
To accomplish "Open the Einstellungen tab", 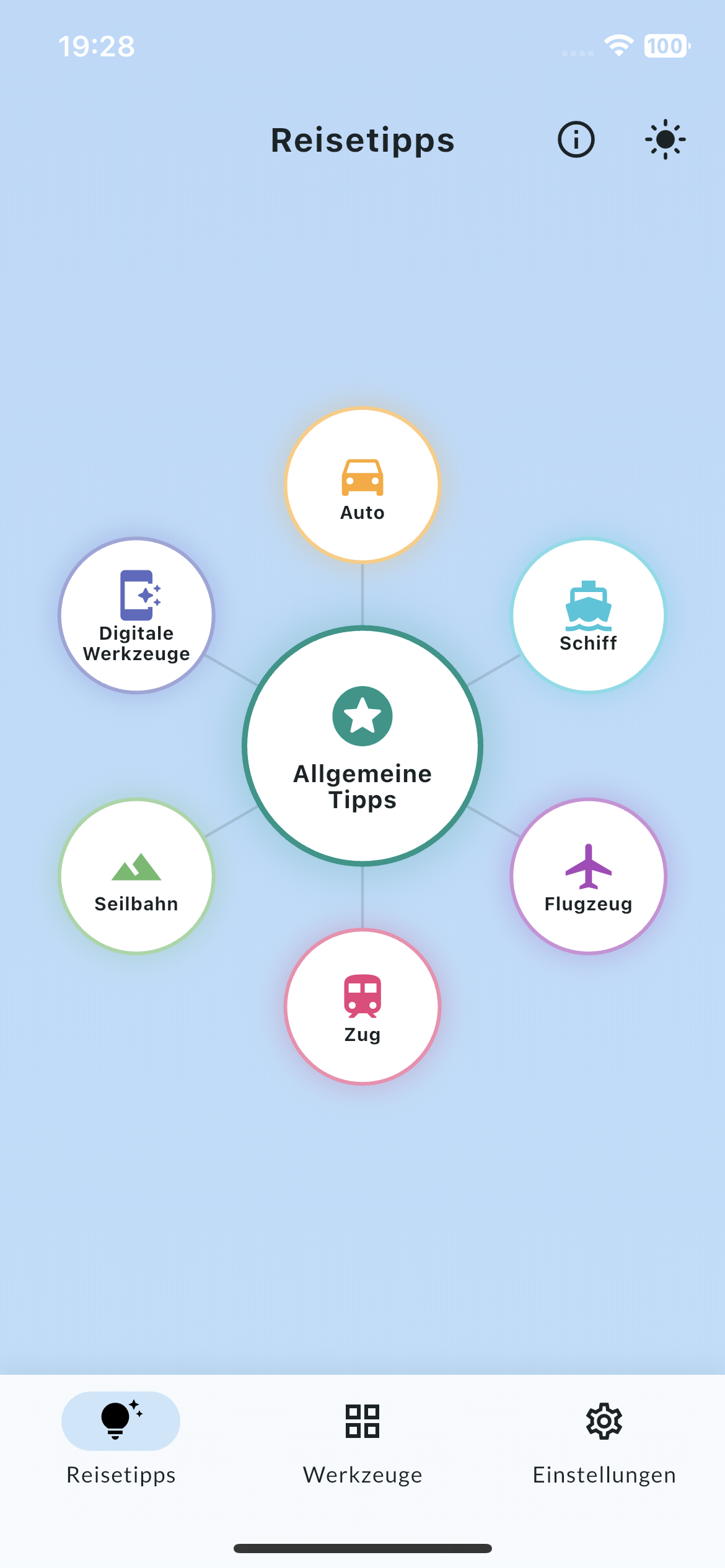I will (x=604, y=1443).
